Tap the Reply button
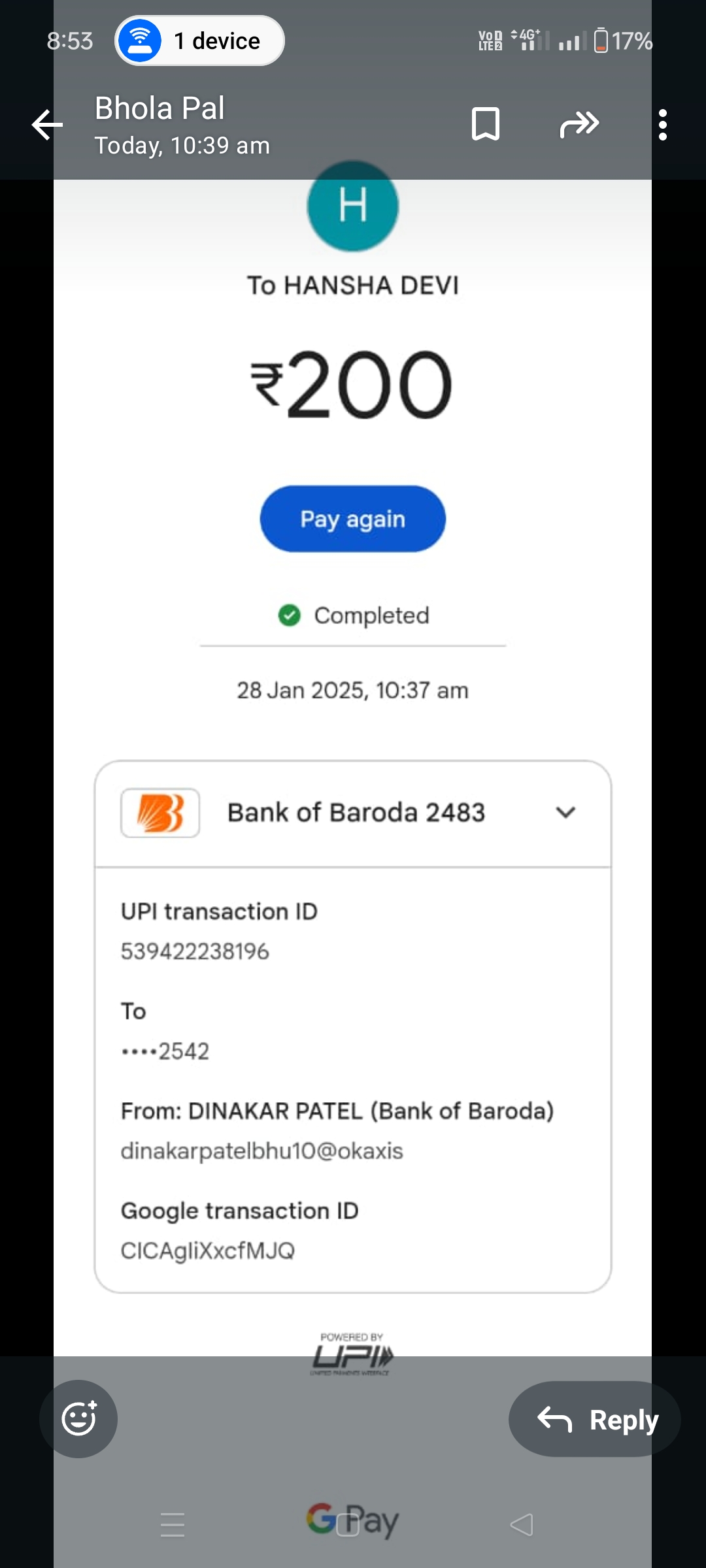The width and height of the screenshot is (706, 1568). tap(595, 1419)
